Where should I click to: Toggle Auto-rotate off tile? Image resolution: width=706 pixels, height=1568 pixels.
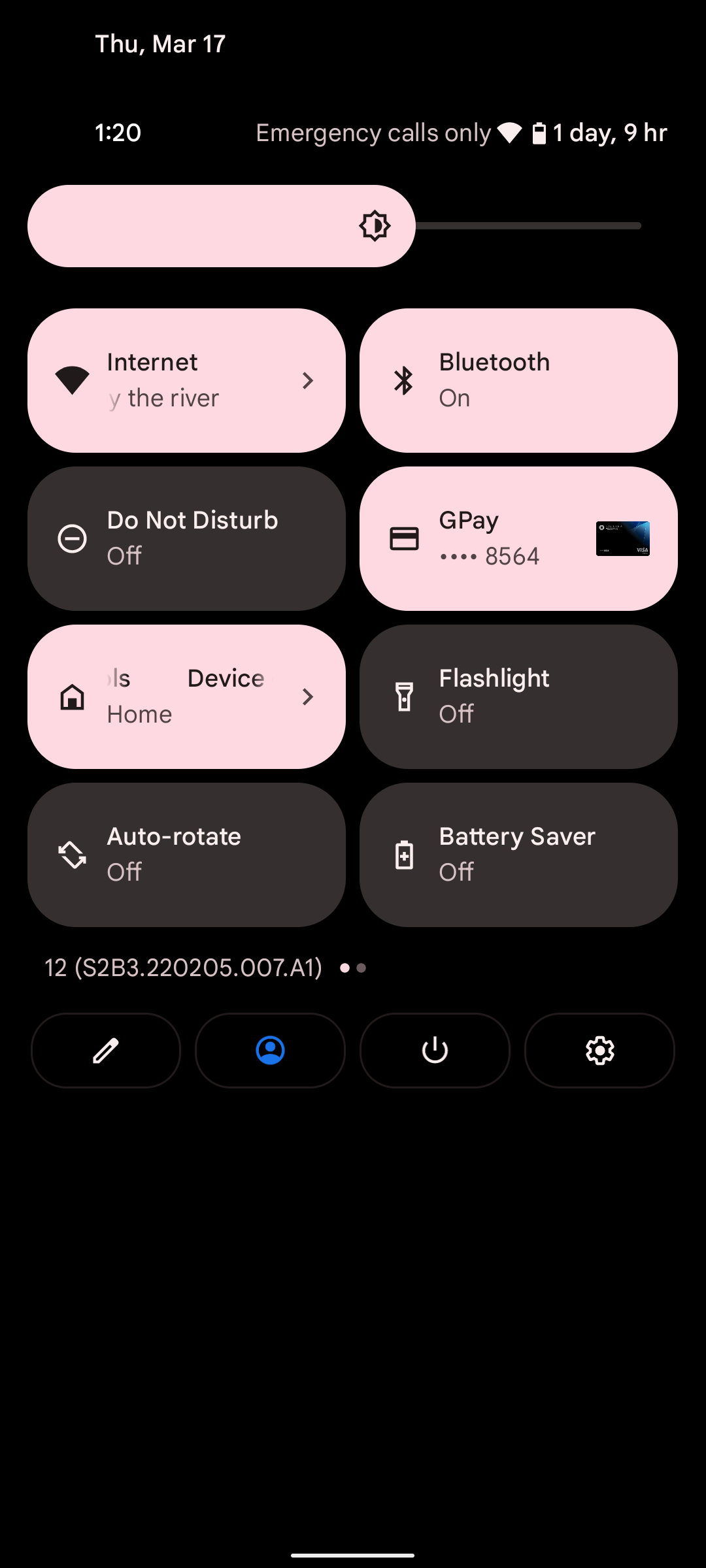[186, 854]
